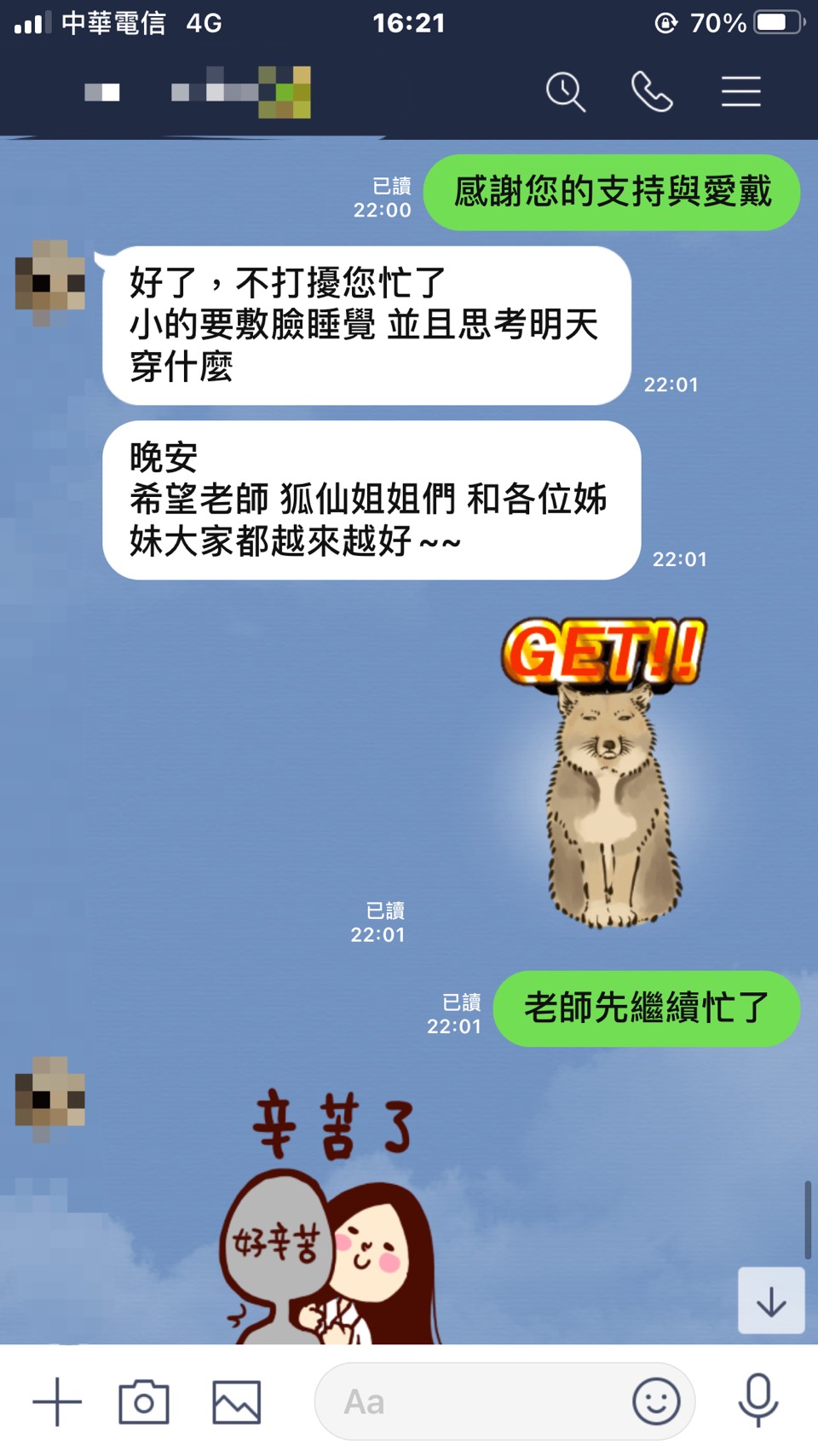Jump to the latest message
The height and width of the screenshot is (1456, 818).
coord(771,1301)
